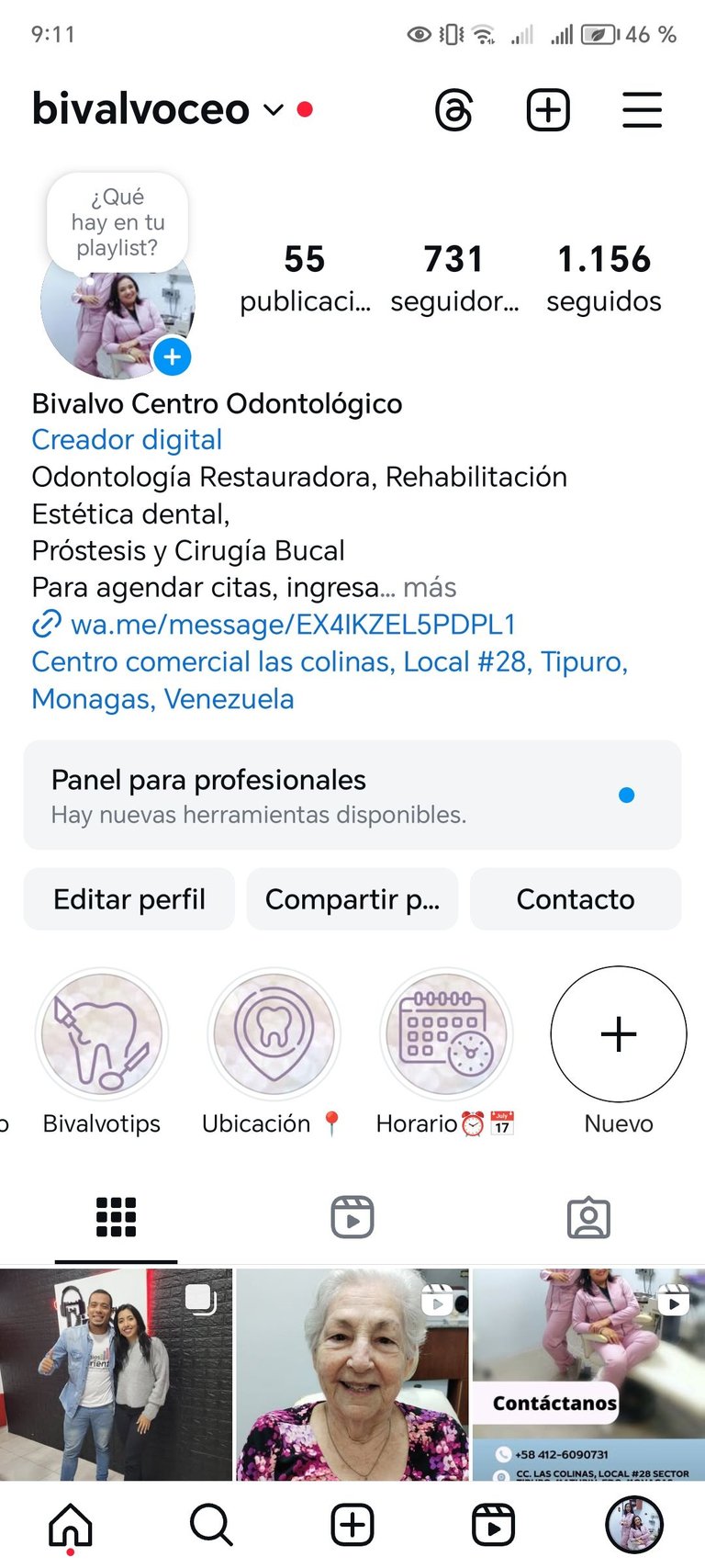The width and height of the screenshot is (705, 1568).
Task: Open the Ubicación story highlight
Action: [274, 1035]
